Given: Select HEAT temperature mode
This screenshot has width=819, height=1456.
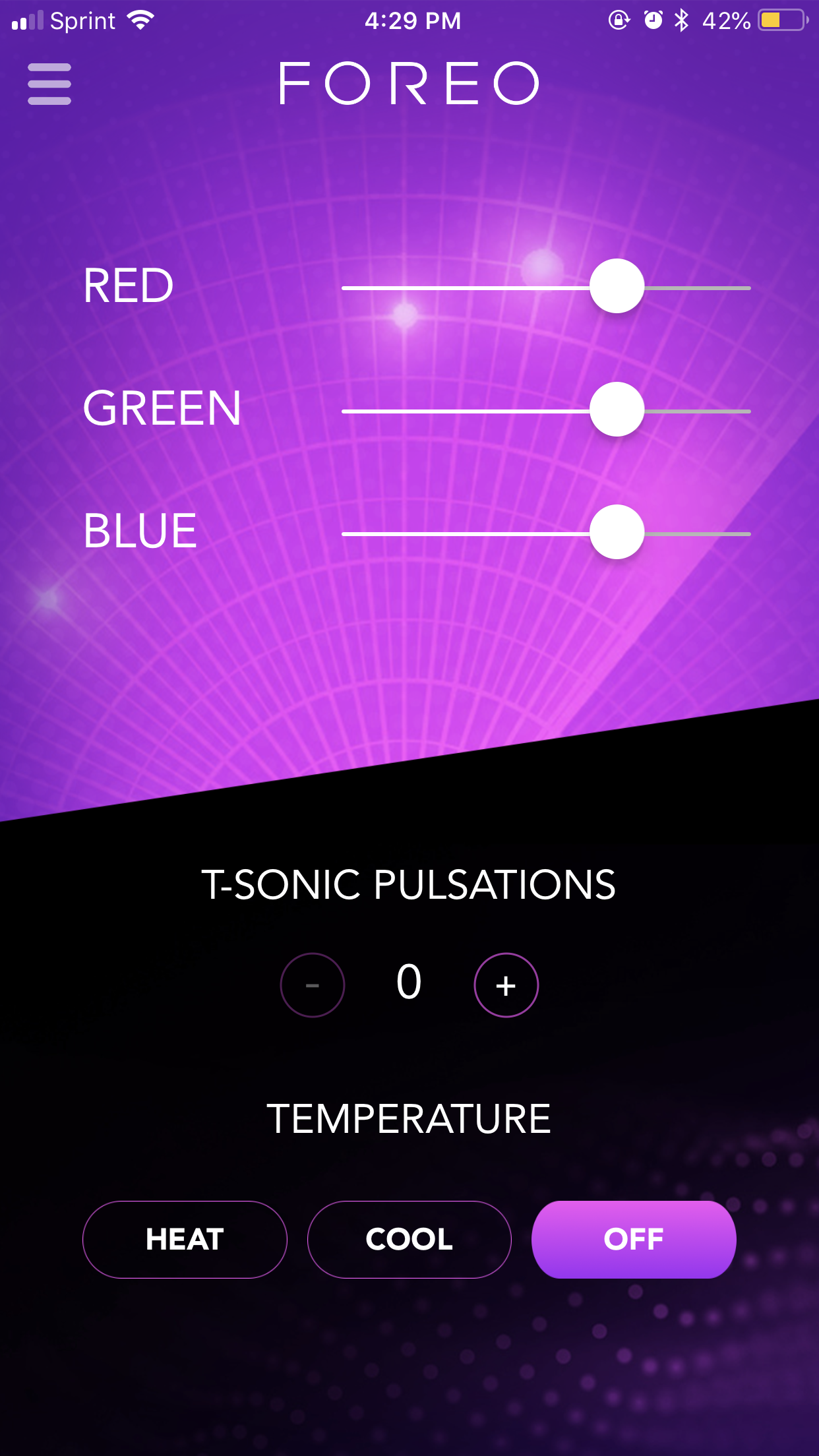Looking at the screenshot, I should pyautogui.click(x=185, y=1240).
